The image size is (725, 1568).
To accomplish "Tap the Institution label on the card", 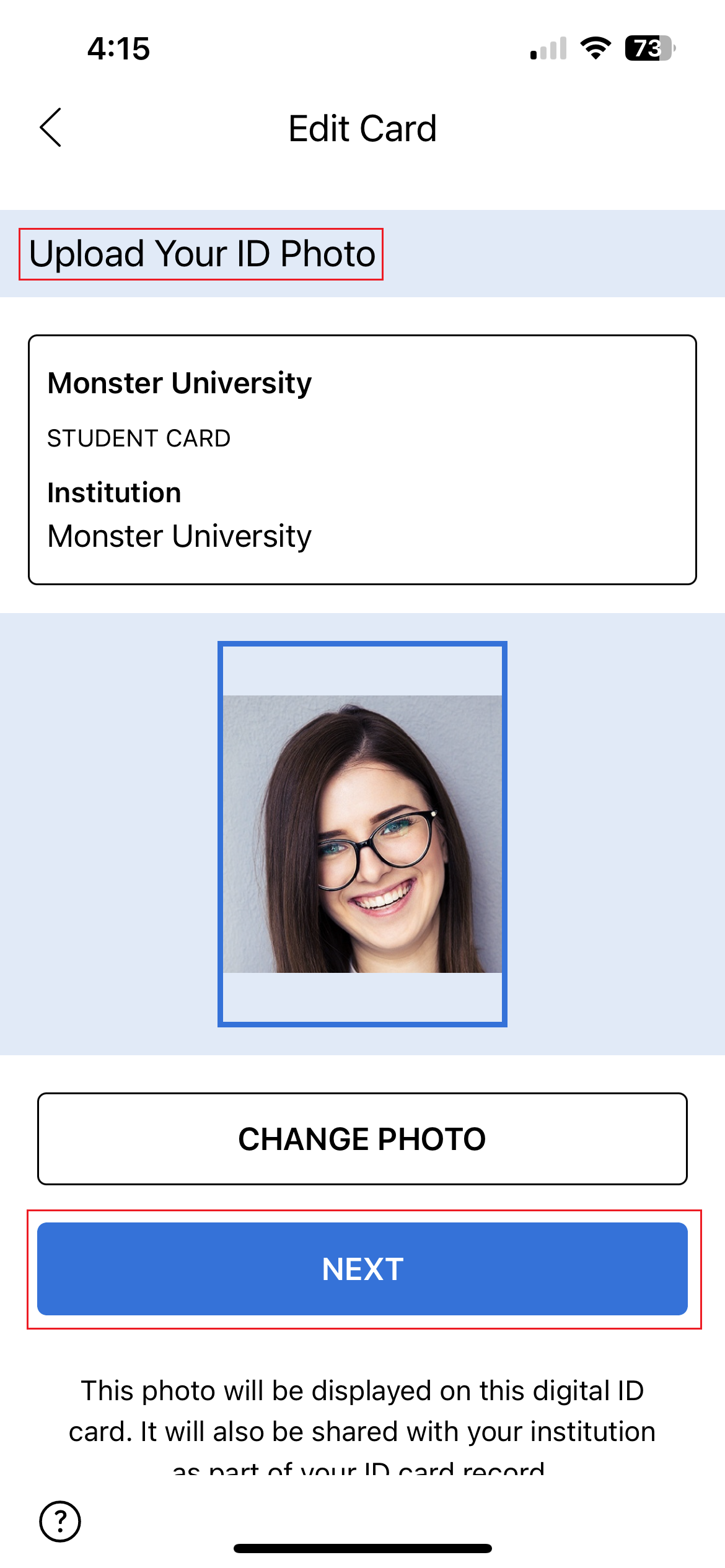I will click(x=115, y=492).
